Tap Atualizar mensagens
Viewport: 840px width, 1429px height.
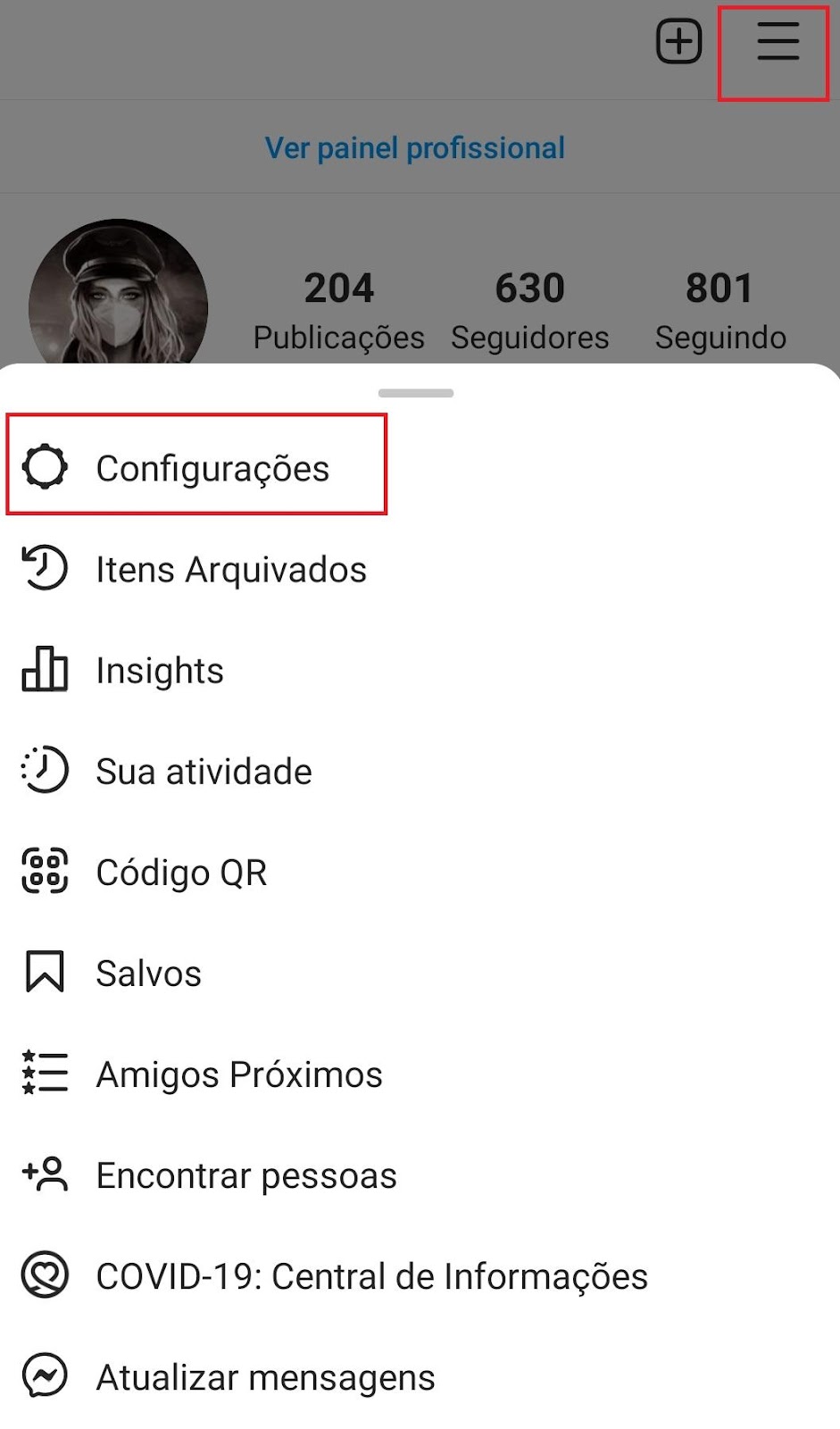pyautogui.click(x=420, y=1376)
